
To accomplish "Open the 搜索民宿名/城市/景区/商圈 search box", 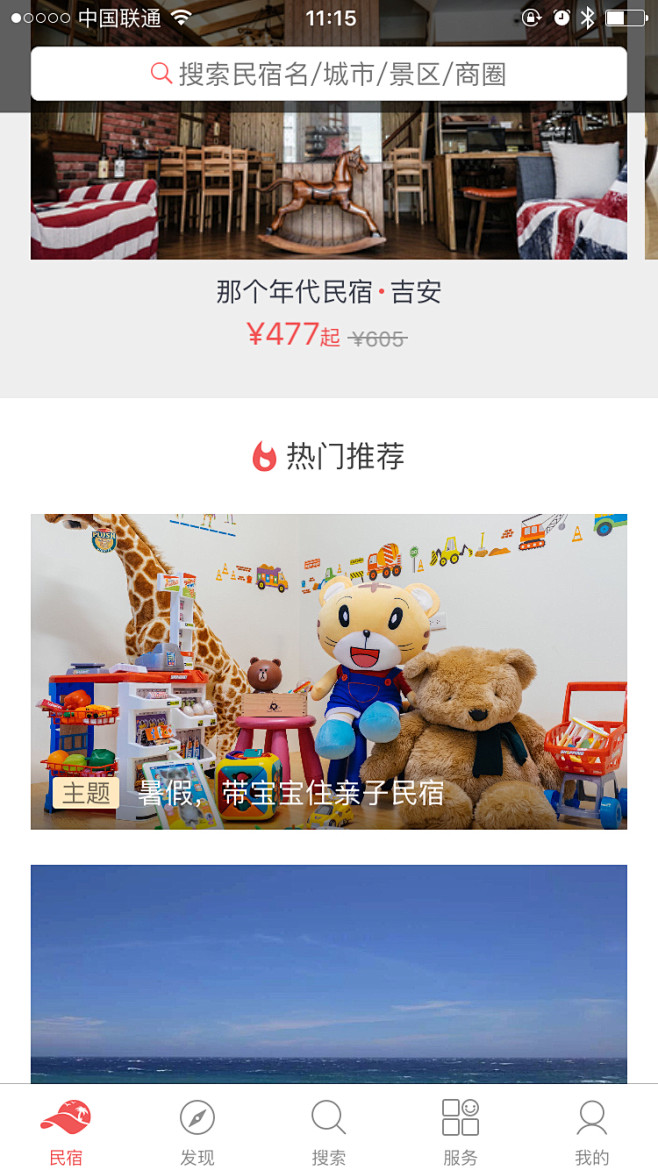I will (x=329, y=74).
